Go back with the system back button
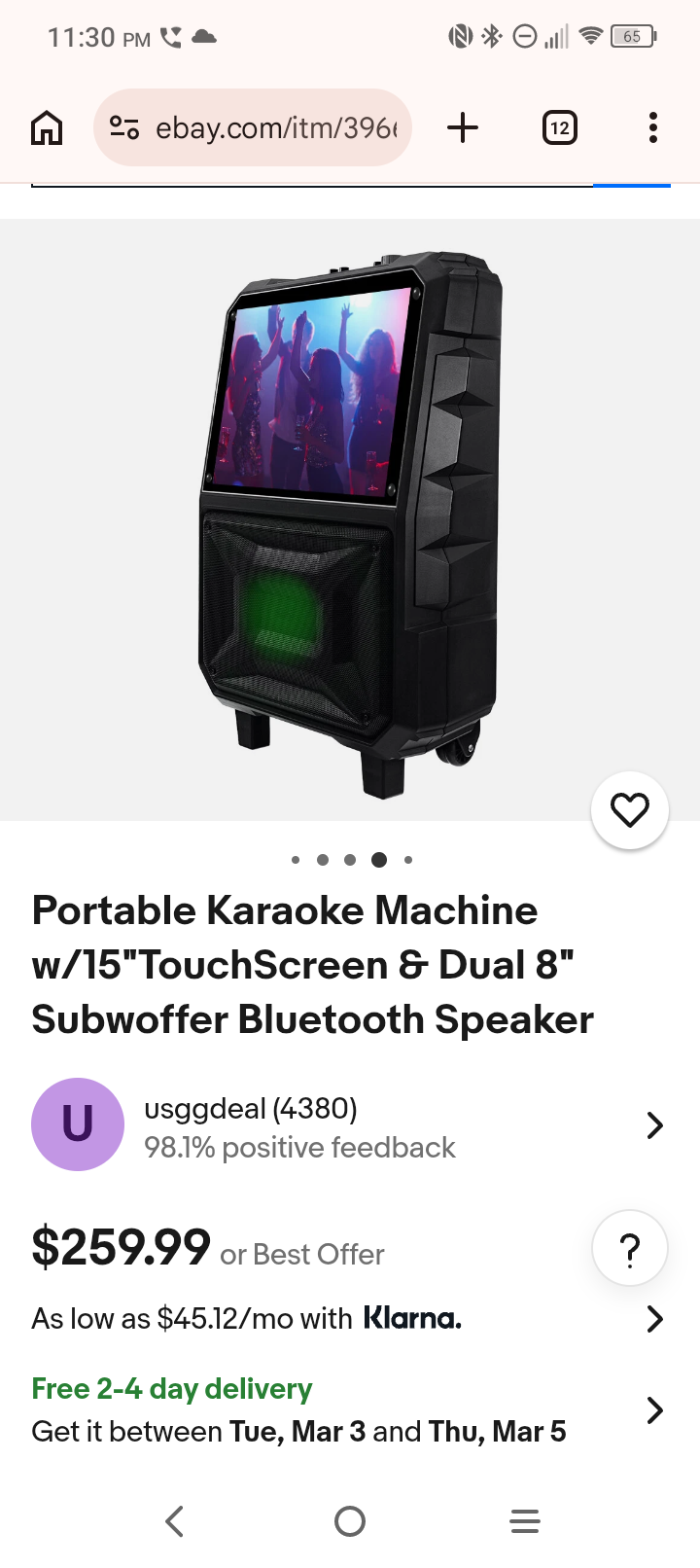700x1568 pixels. [x=175, y=1521]
